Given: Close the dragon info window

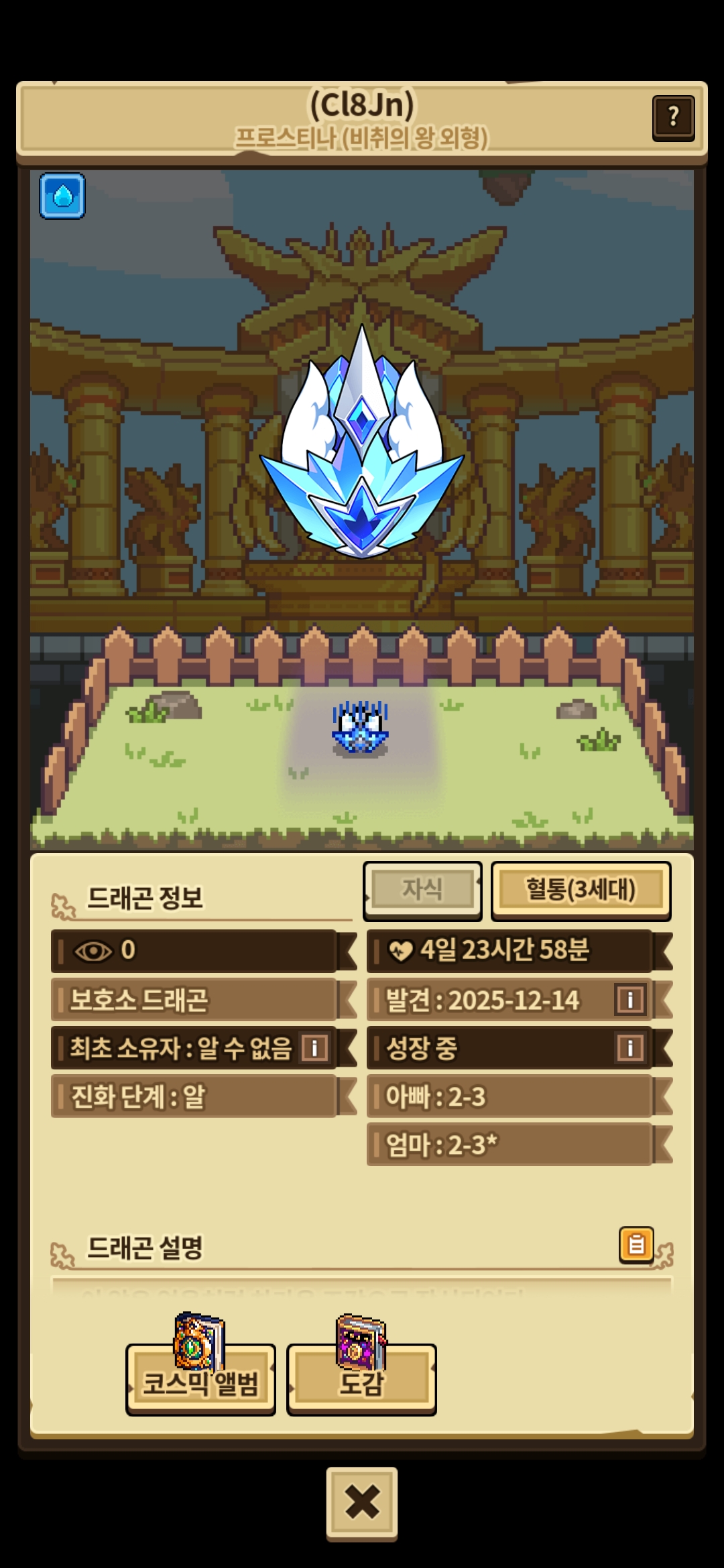Looking at the screenshot, I should pyautogui.click(x=362, y=1502).
